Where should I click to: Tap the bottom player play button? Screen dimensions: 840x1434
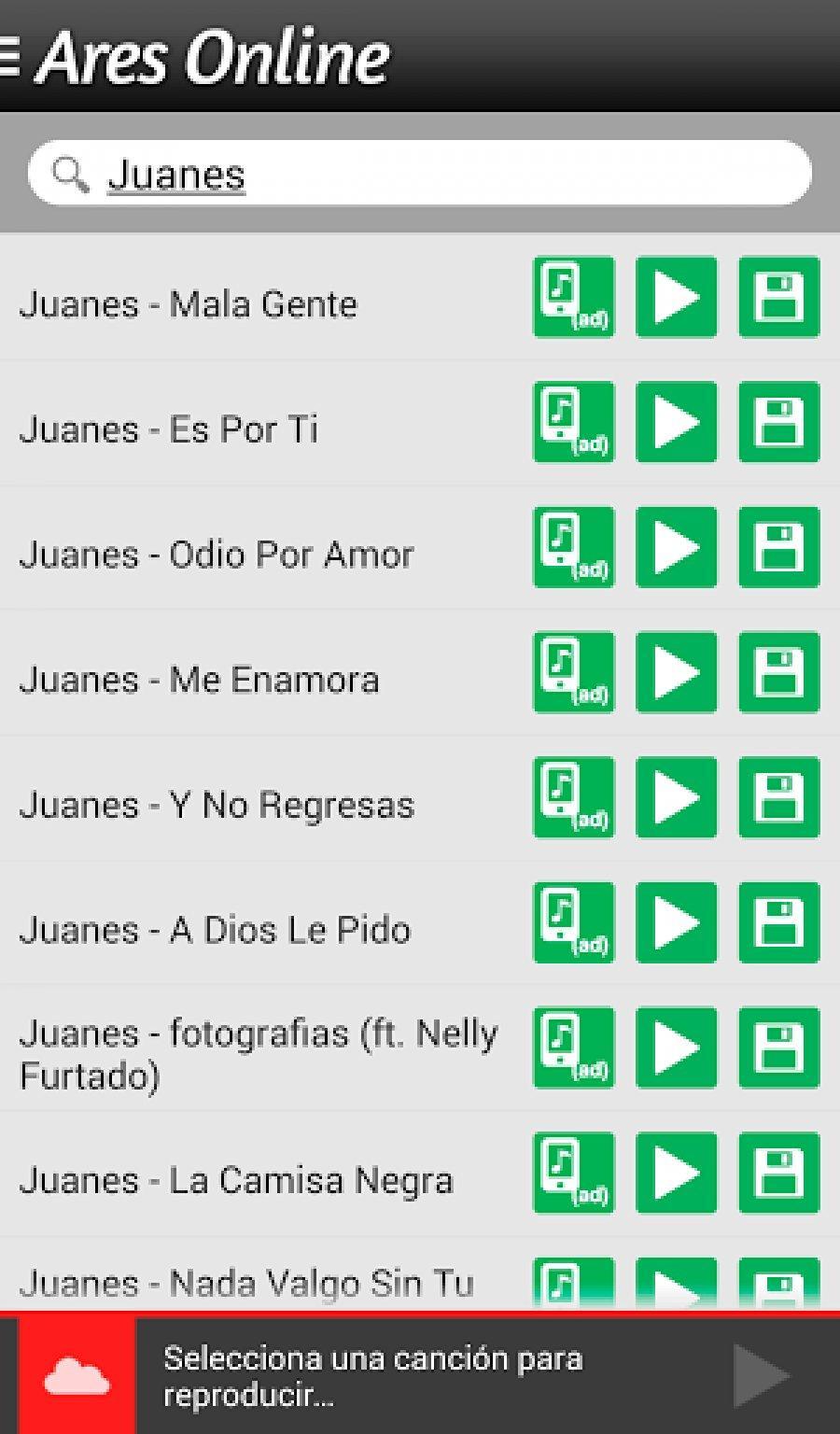tap(762, 1376)
